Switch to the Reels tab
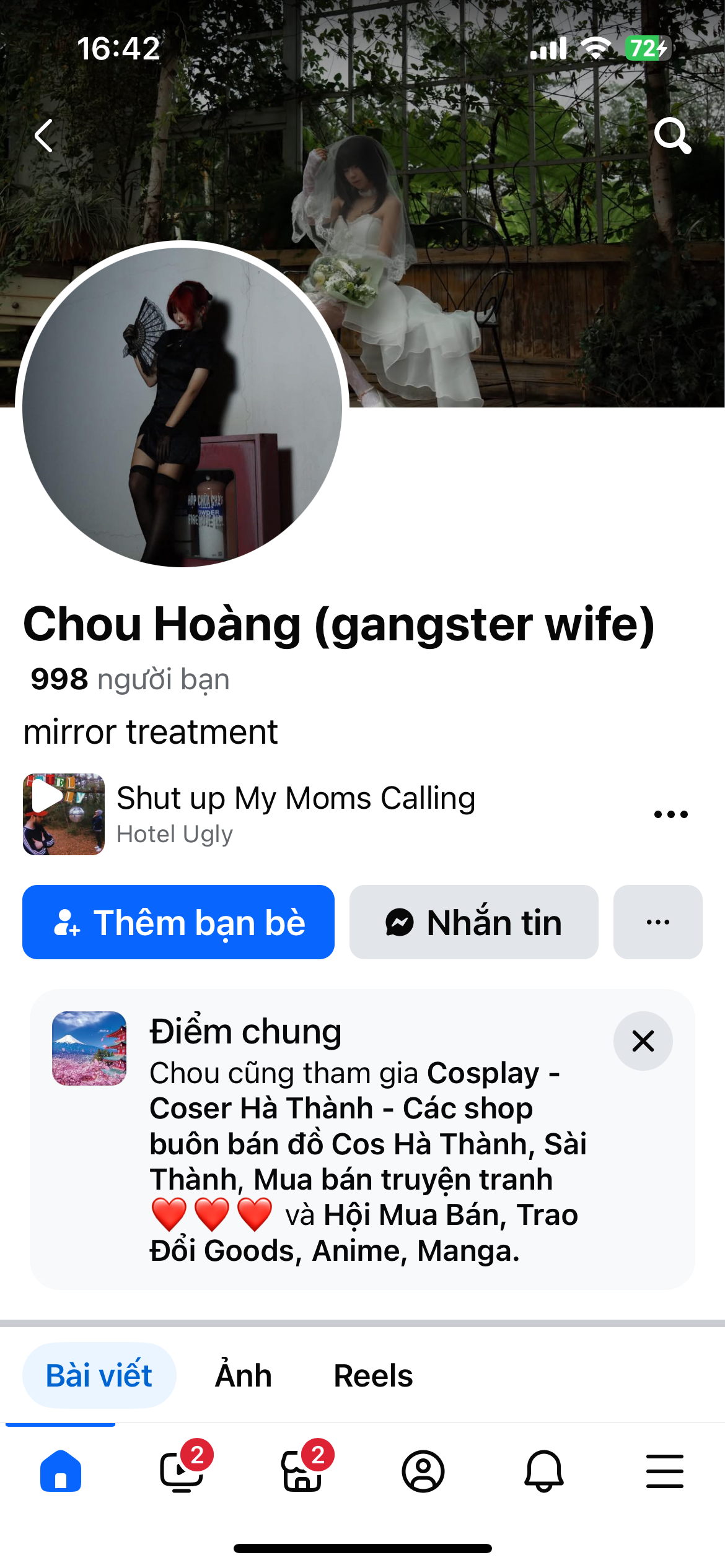Viewport: 725px width, 1568px height. click(373, 1375)
